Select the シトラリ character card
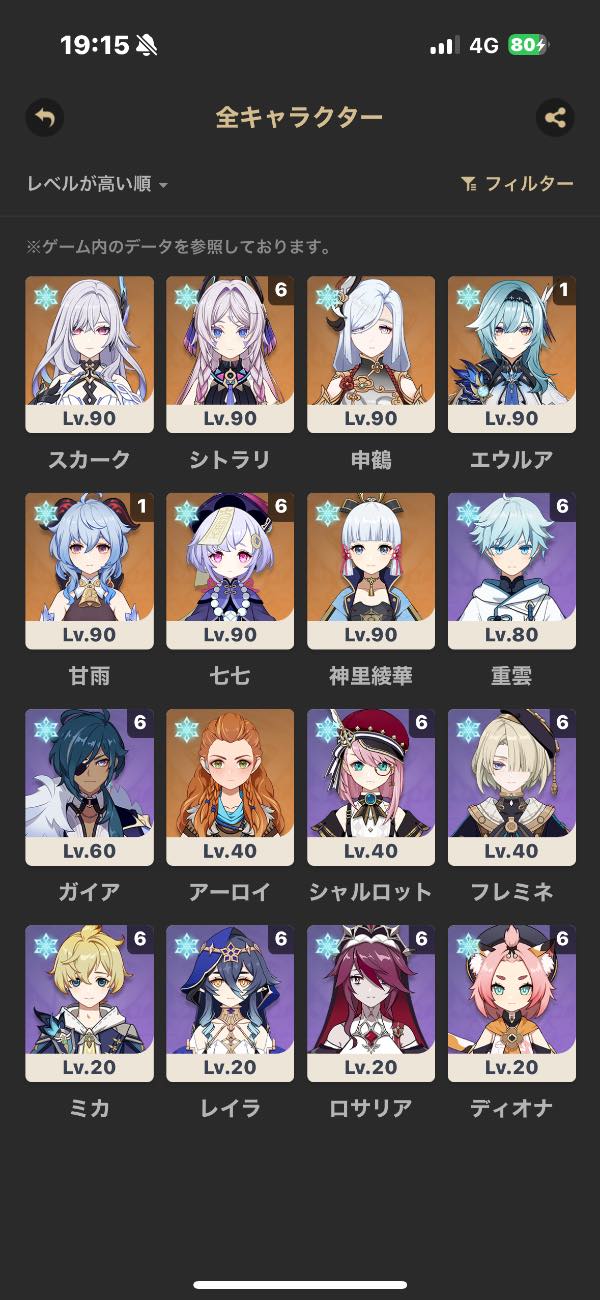 click(x=230, y=354)
